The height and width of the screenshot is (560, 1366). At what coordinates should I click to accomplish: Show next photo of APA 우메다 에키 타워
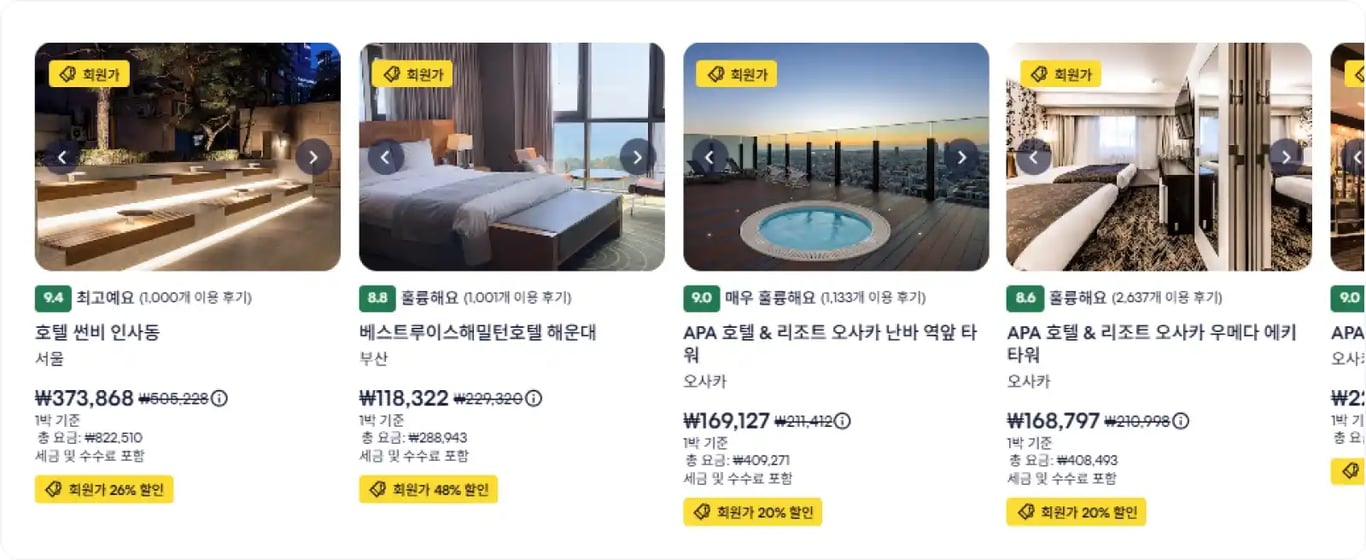pos(1285,157)
